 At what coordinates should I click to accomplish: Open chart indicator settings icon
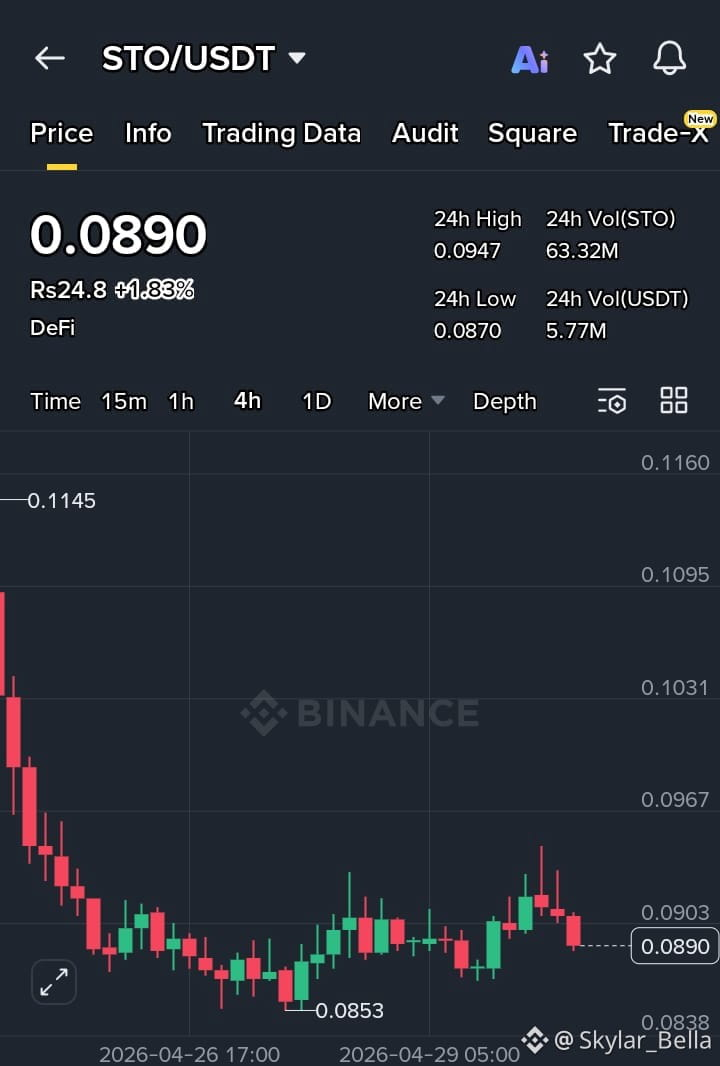pos(611,400)
